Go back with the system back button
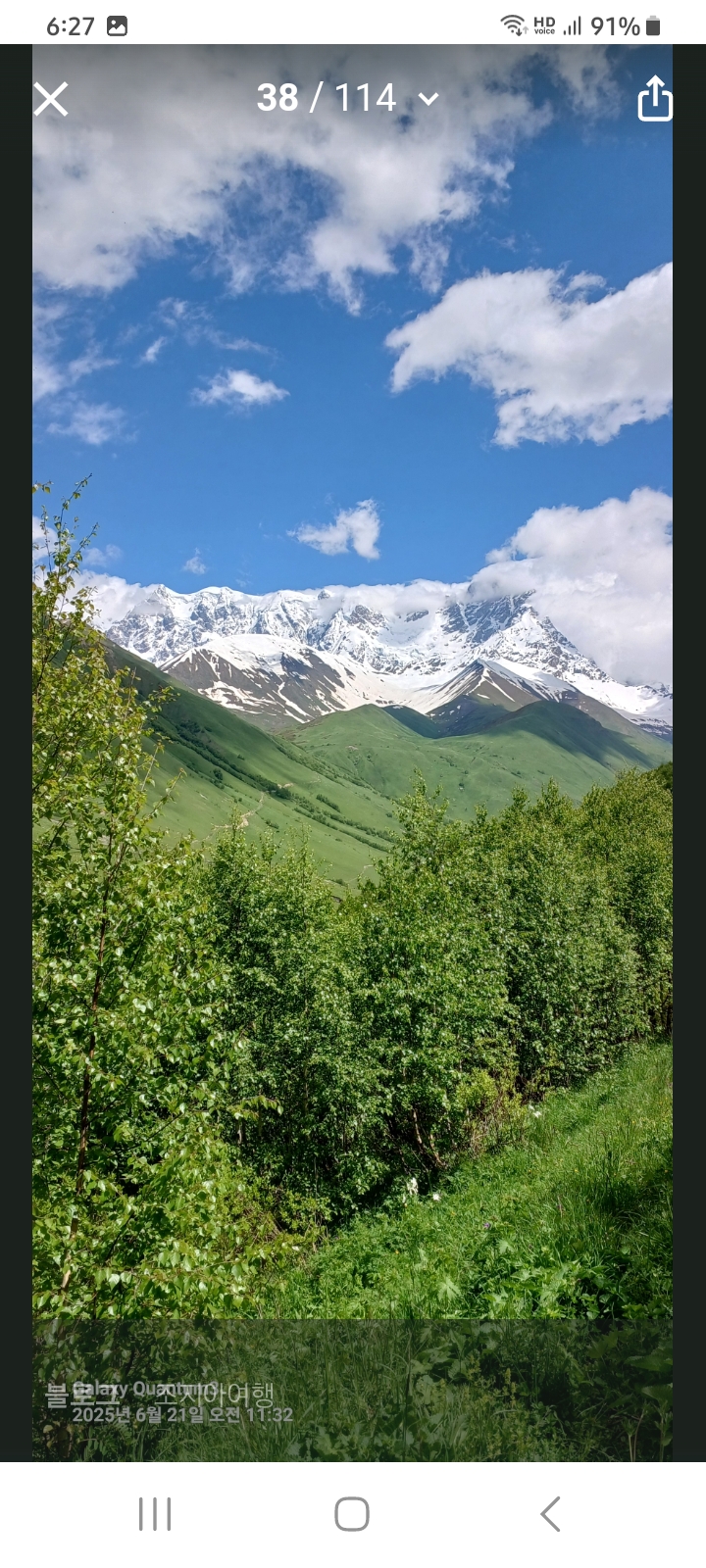 point(550,1514)
